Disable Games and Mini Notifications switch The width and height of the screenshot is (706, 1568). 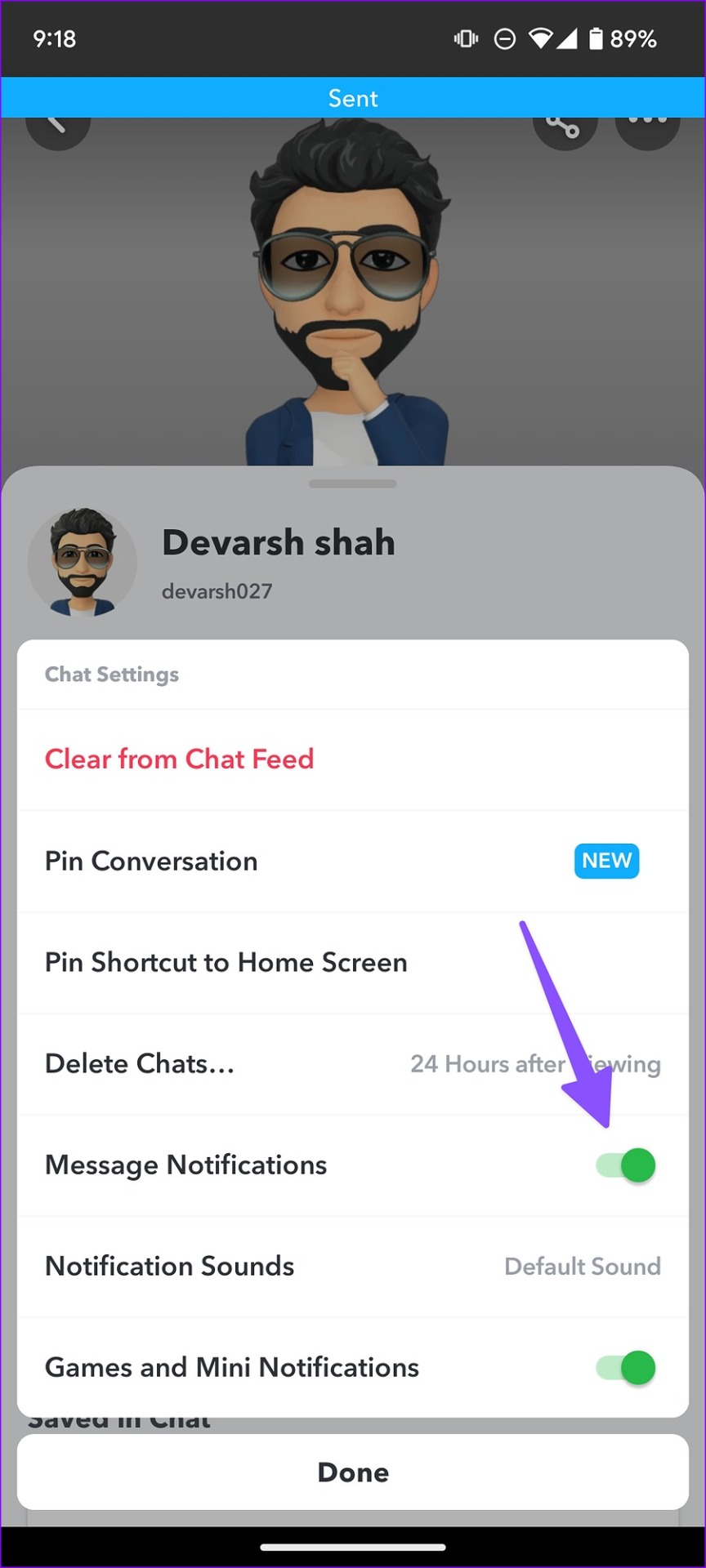coord(626,1367)
